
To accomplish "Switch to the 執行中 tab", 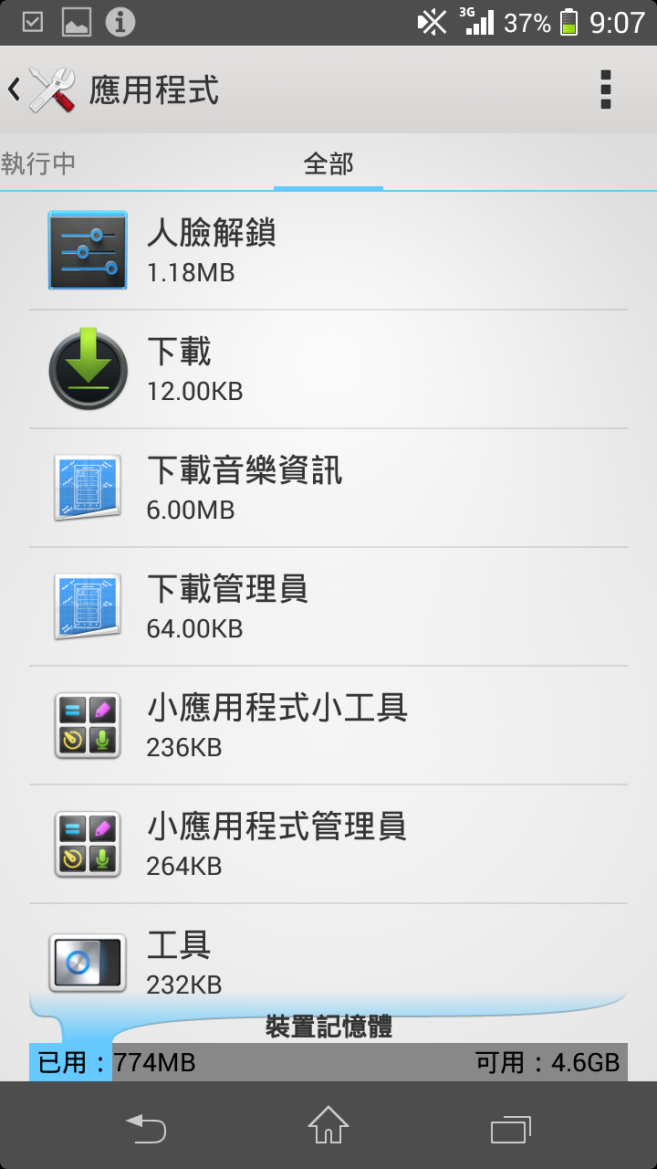I will (38, 164).
